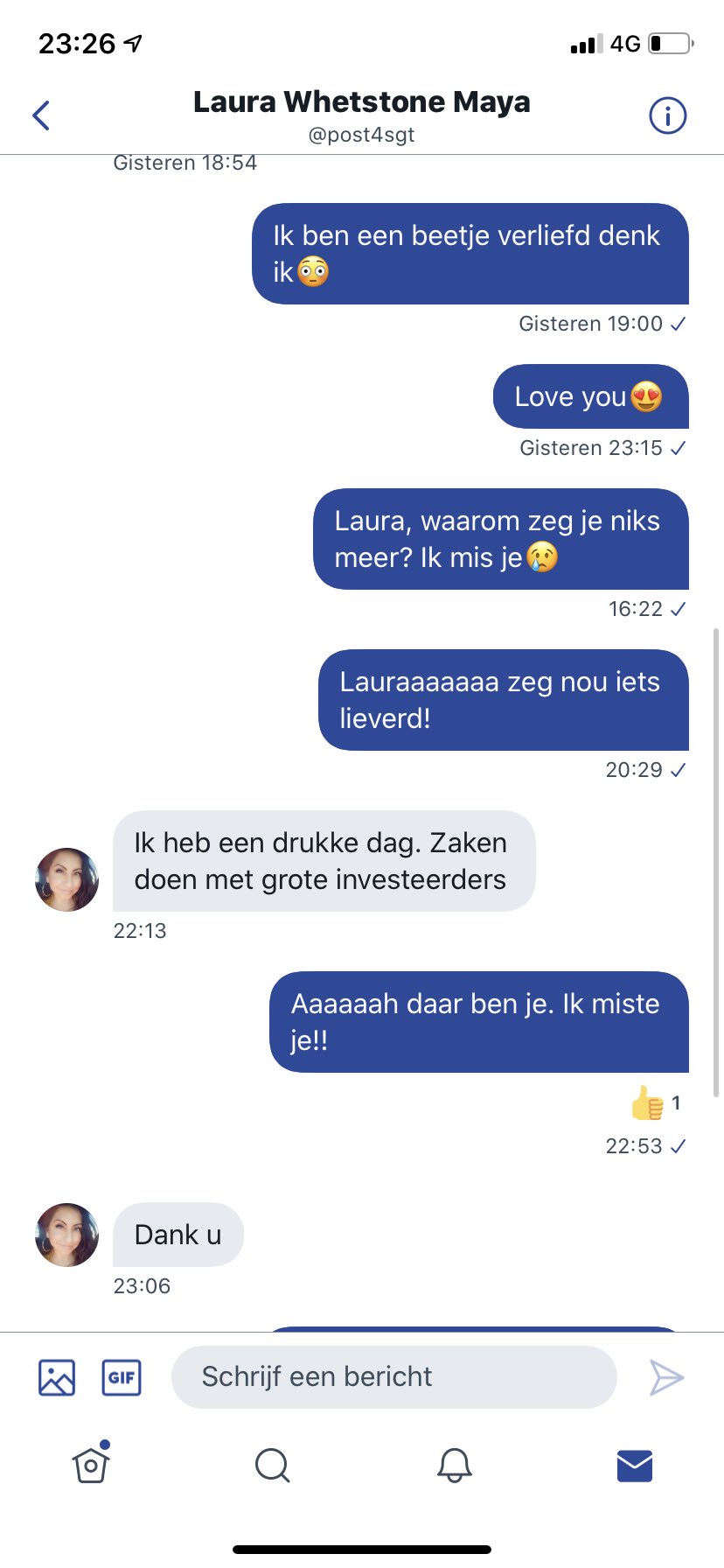Attach a photo to the message
The width and height of the screenshot is (724, 1568).
[57, 1377]
